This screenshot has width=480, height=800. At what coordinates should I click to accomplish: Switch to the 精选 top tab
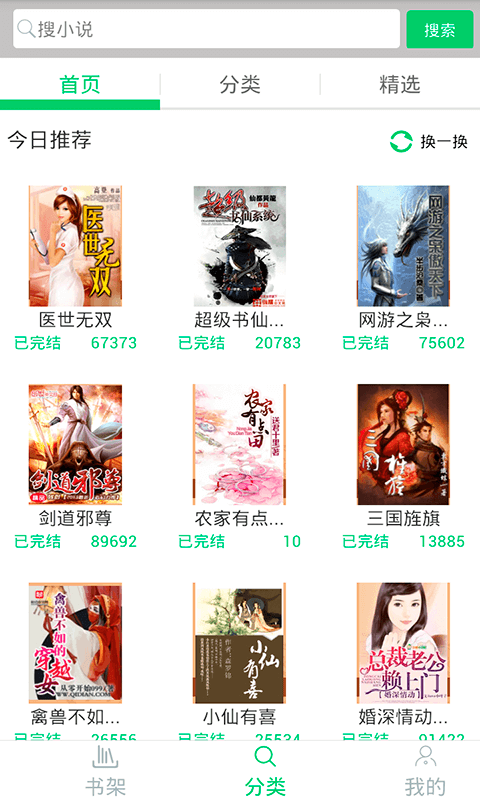pyautogui.click(x=400, y=84)
